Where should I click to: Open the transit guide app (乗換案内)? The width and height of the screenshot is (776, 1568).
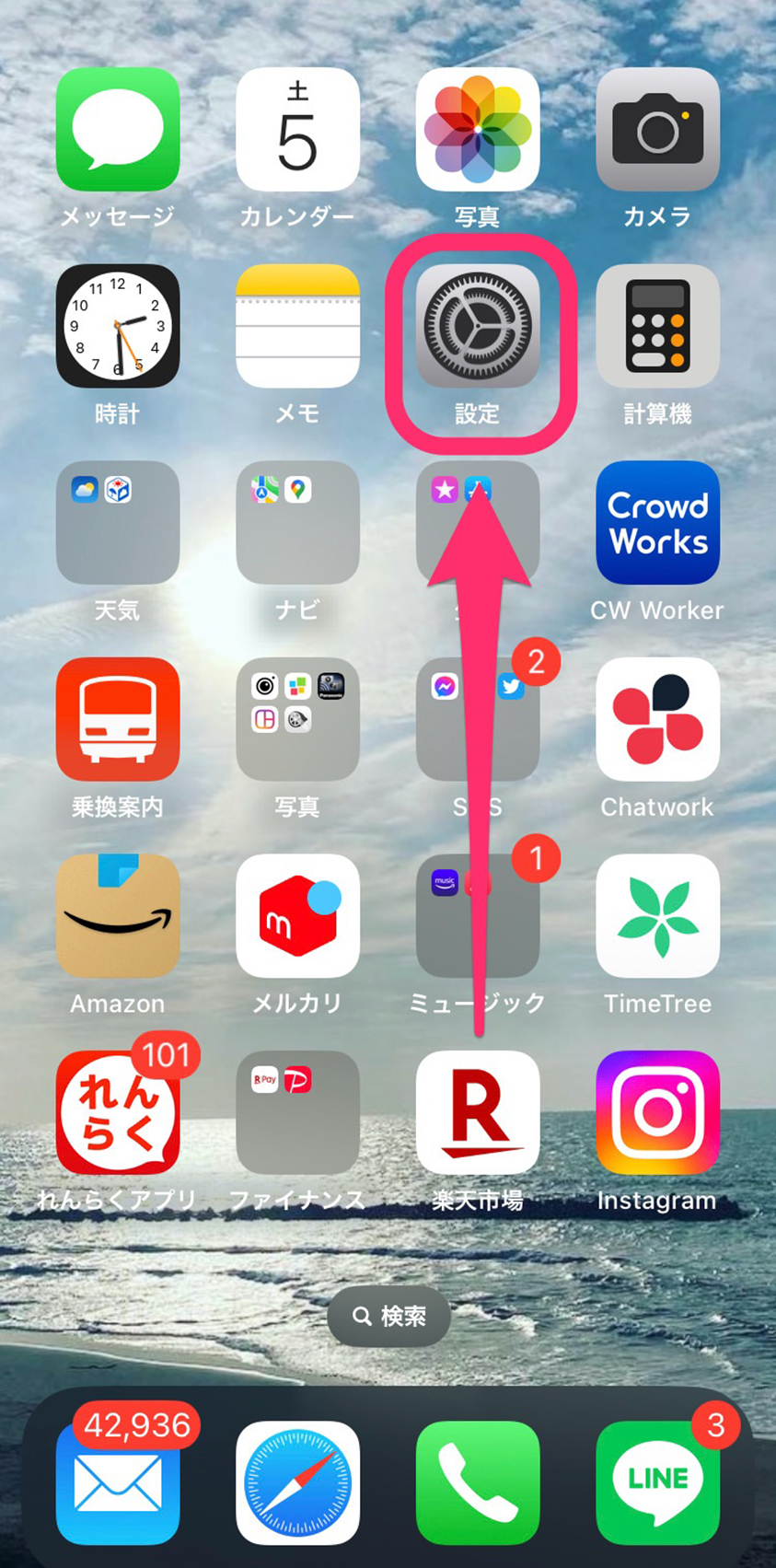coord(117,720)
